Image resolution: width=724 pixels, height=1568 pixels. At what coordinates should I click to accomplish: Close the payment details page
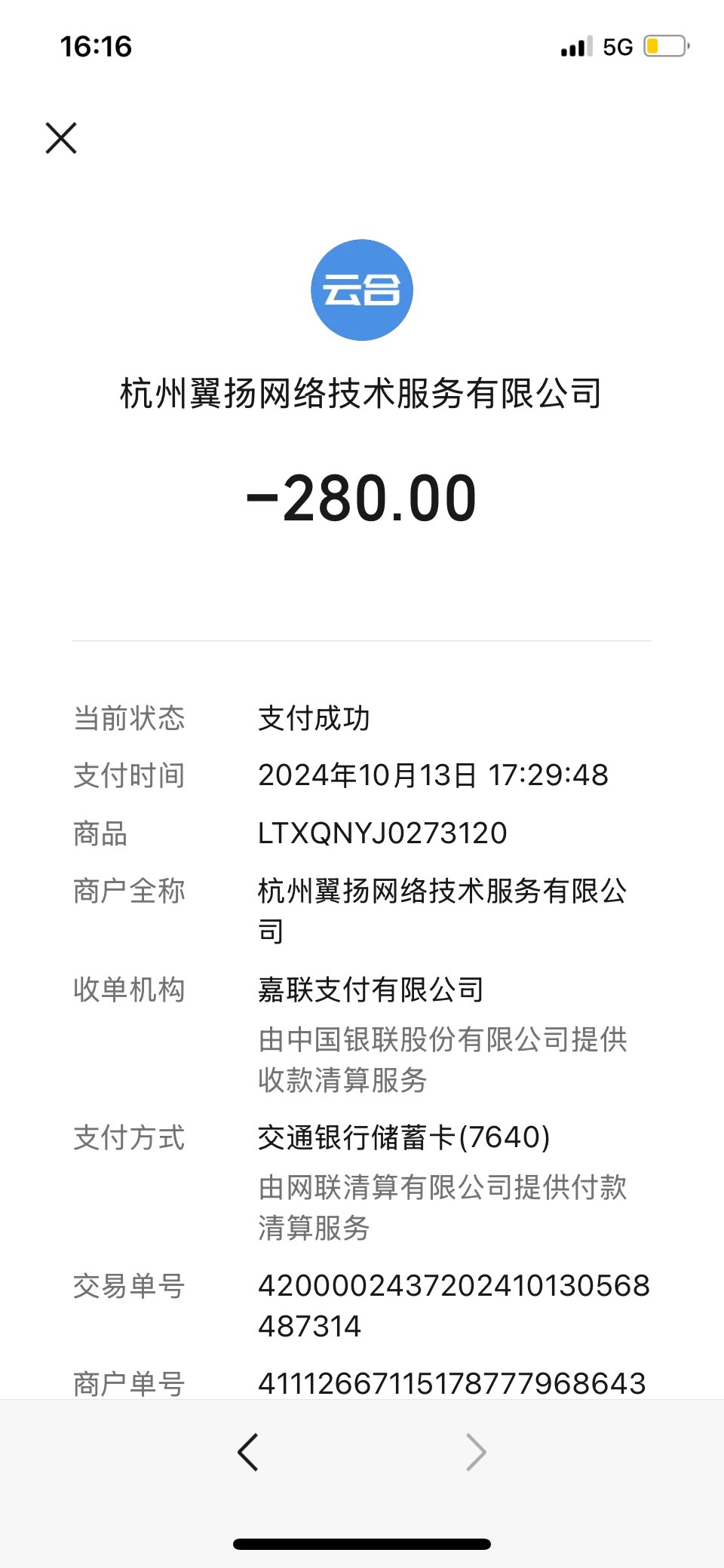coord(61,138)
